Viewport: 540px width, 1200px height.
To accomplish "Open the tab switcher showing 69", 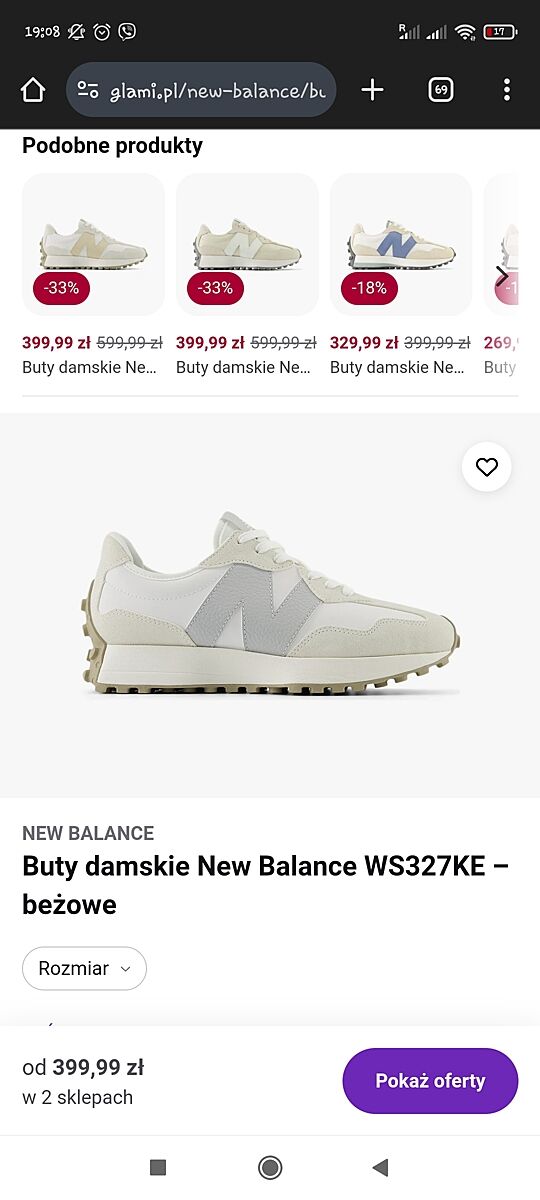I will 440,90.
